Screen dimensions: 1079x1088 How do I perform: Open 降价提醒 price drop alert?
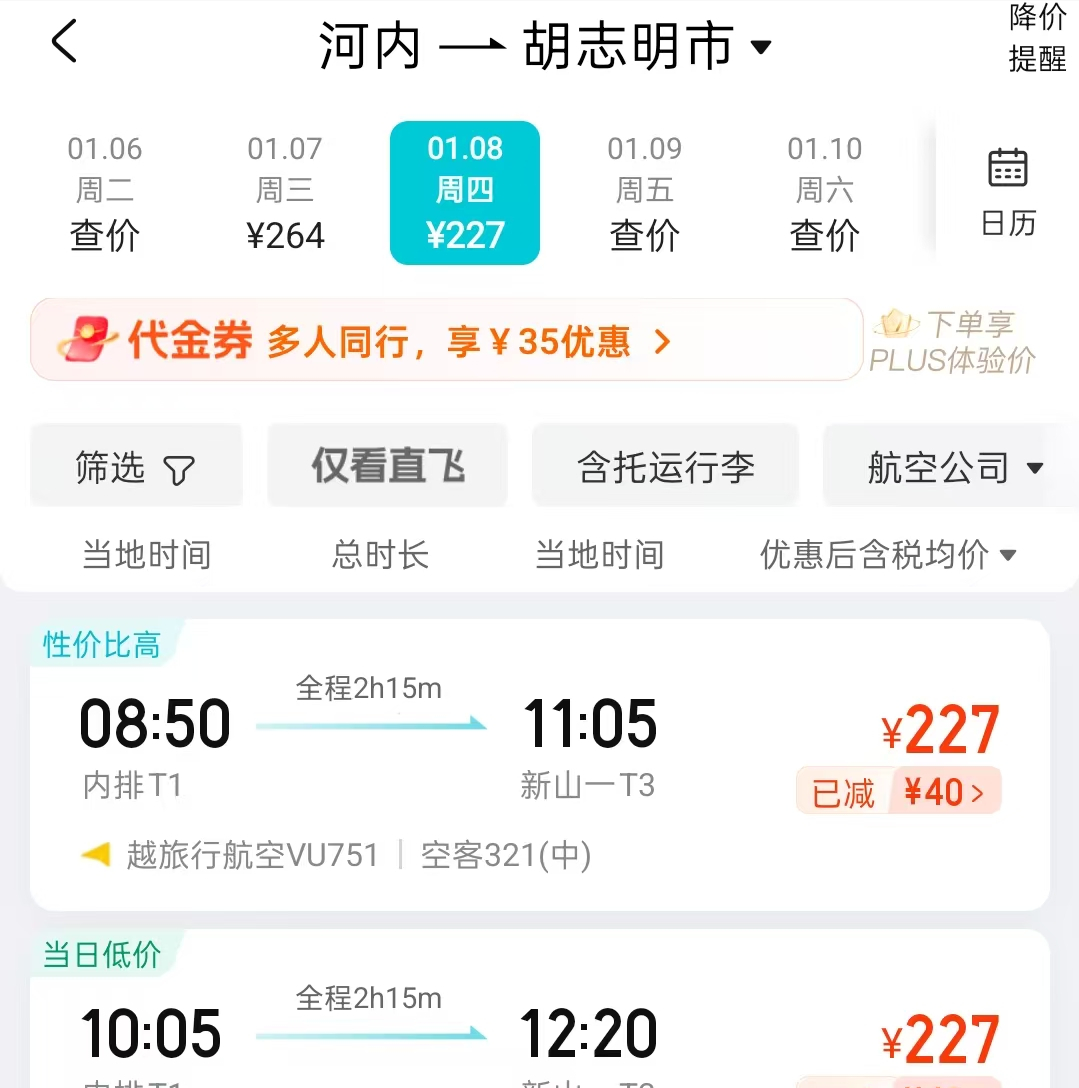pos(1037,38)
